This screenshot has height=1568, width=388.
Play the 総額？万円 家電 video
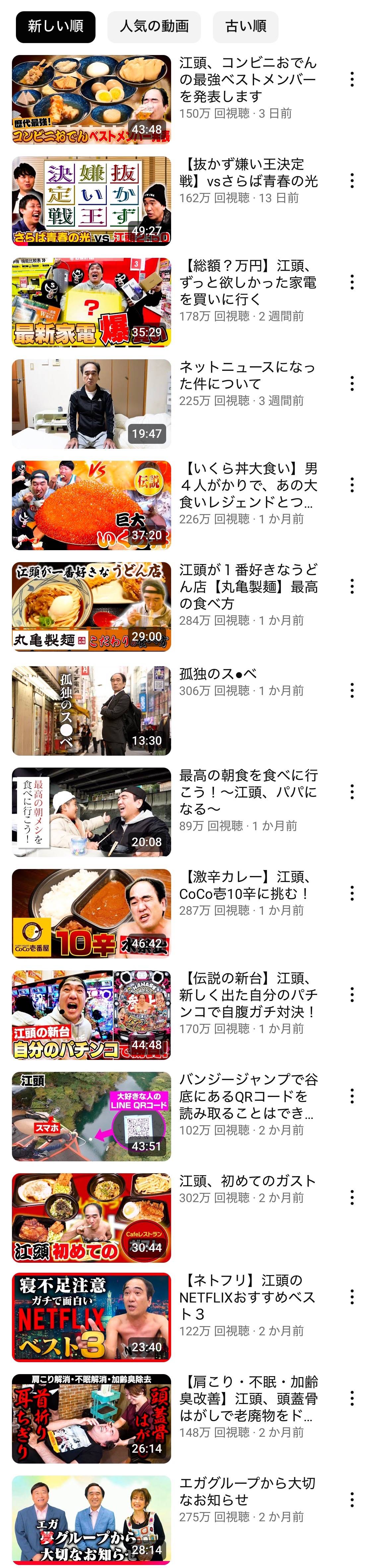click(92, 303)
